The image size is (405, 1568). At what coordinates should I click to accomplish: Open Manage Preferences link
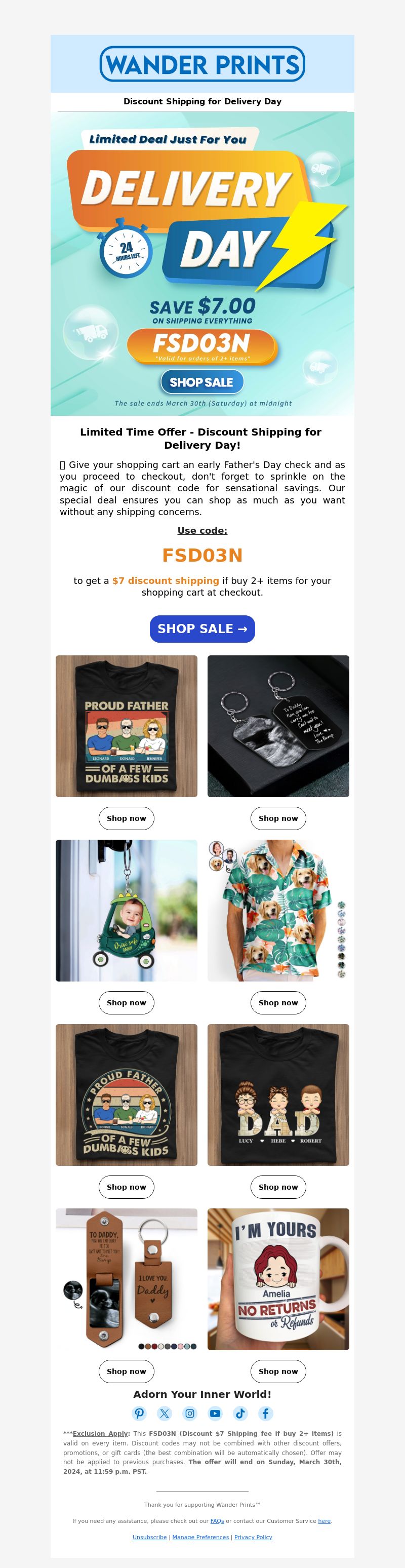200,1537
